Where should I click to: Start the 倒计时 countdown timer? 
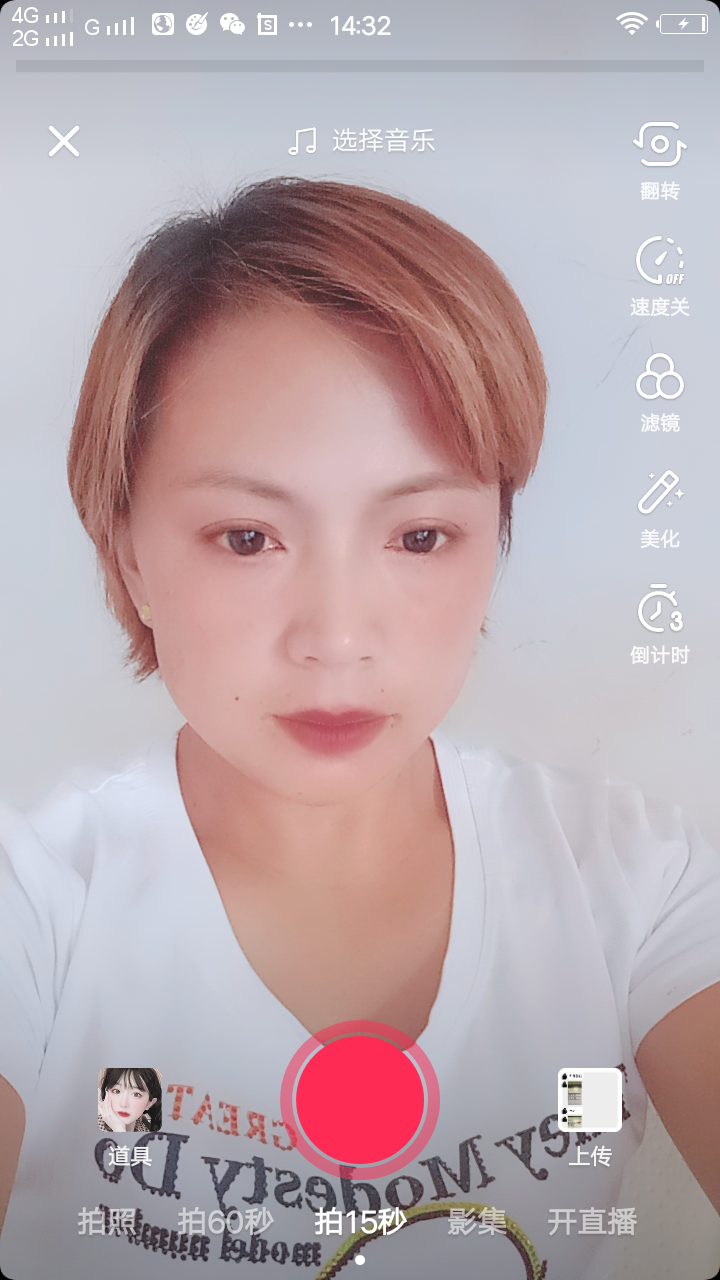tap(660, 624)
